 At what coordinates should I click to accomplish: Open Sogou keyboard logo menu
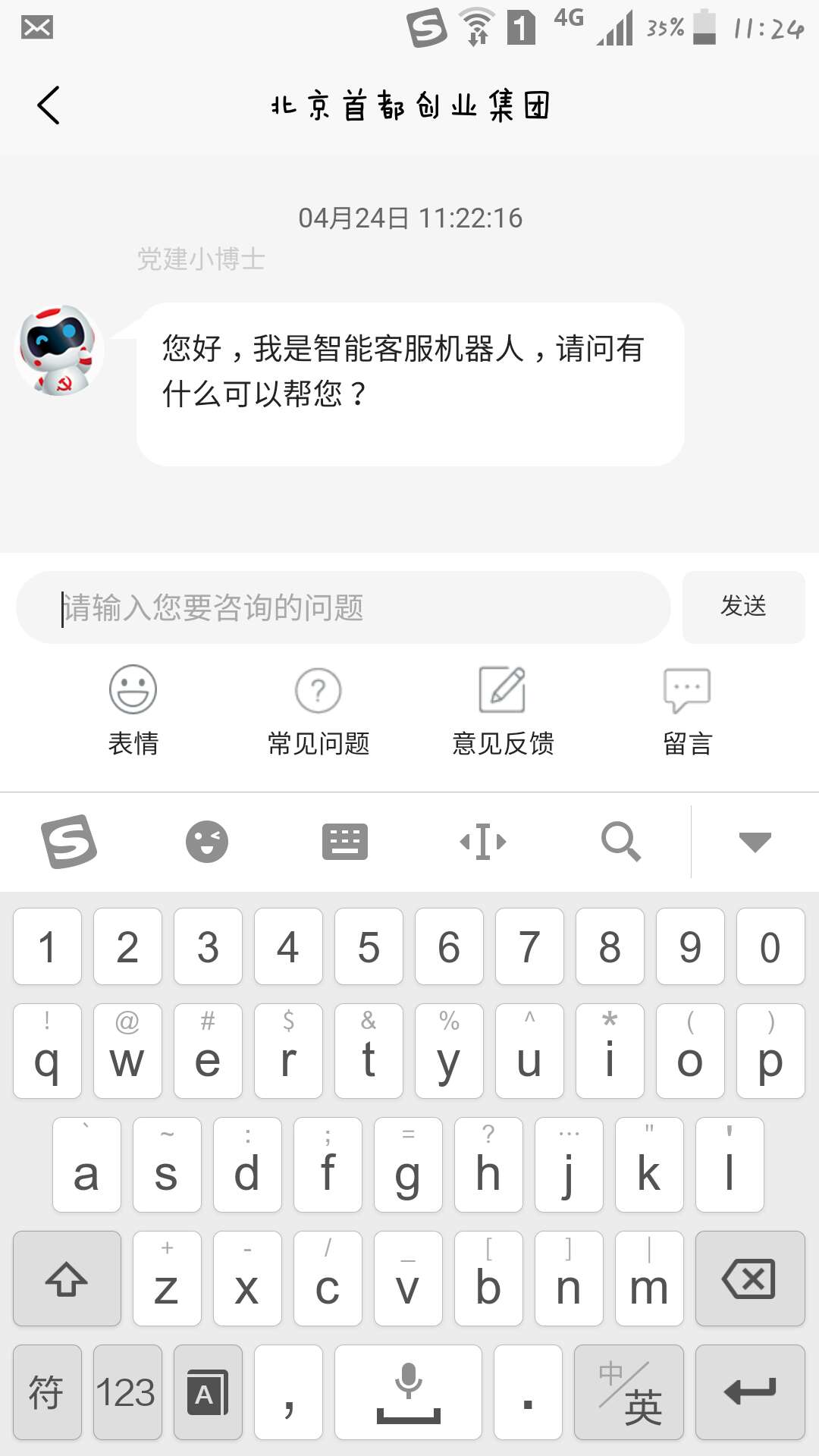coord(68,842)
